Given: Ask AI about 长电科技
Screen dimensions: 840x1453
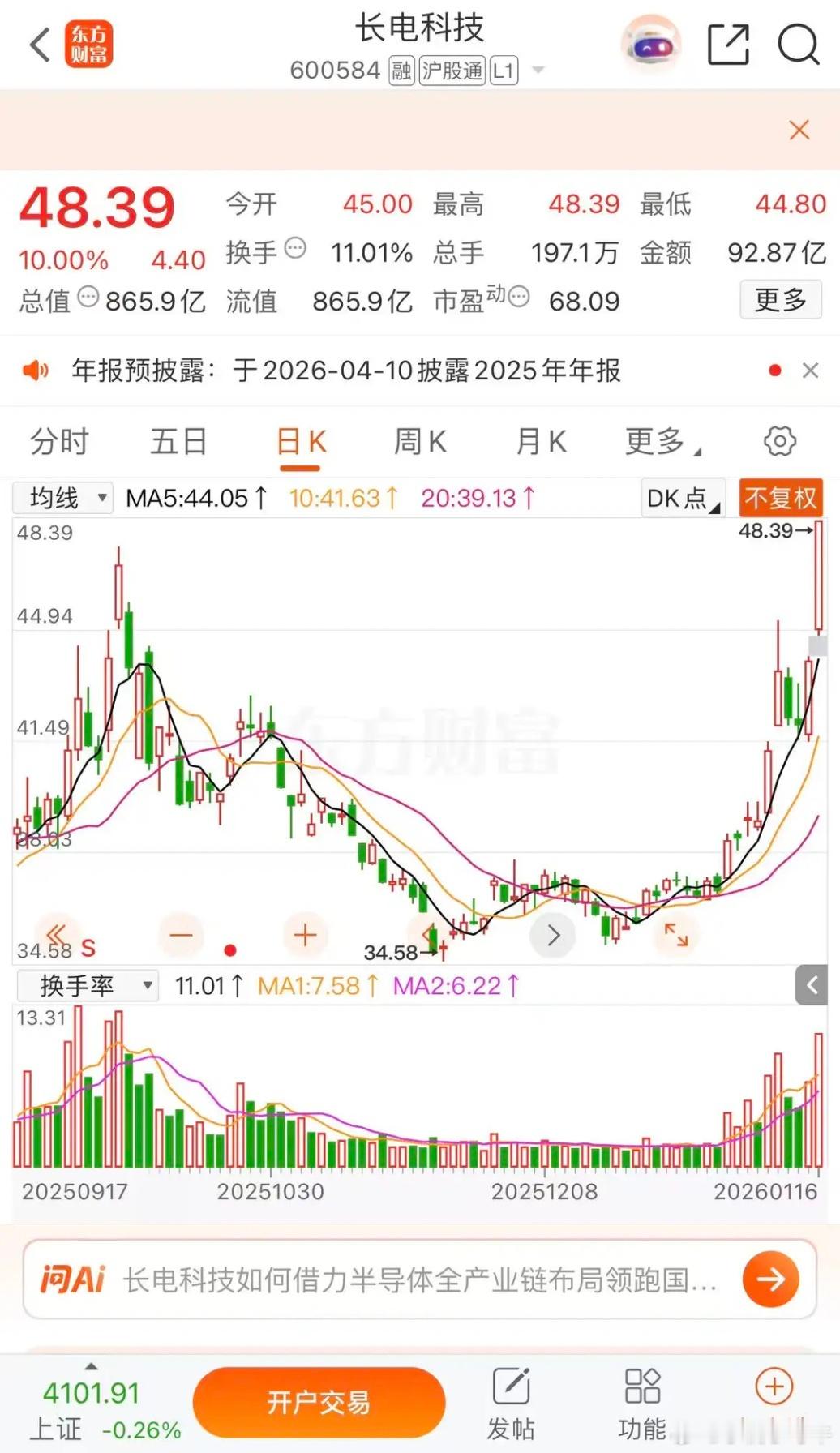Looking at the screenshot, I should click(419, 1279).
